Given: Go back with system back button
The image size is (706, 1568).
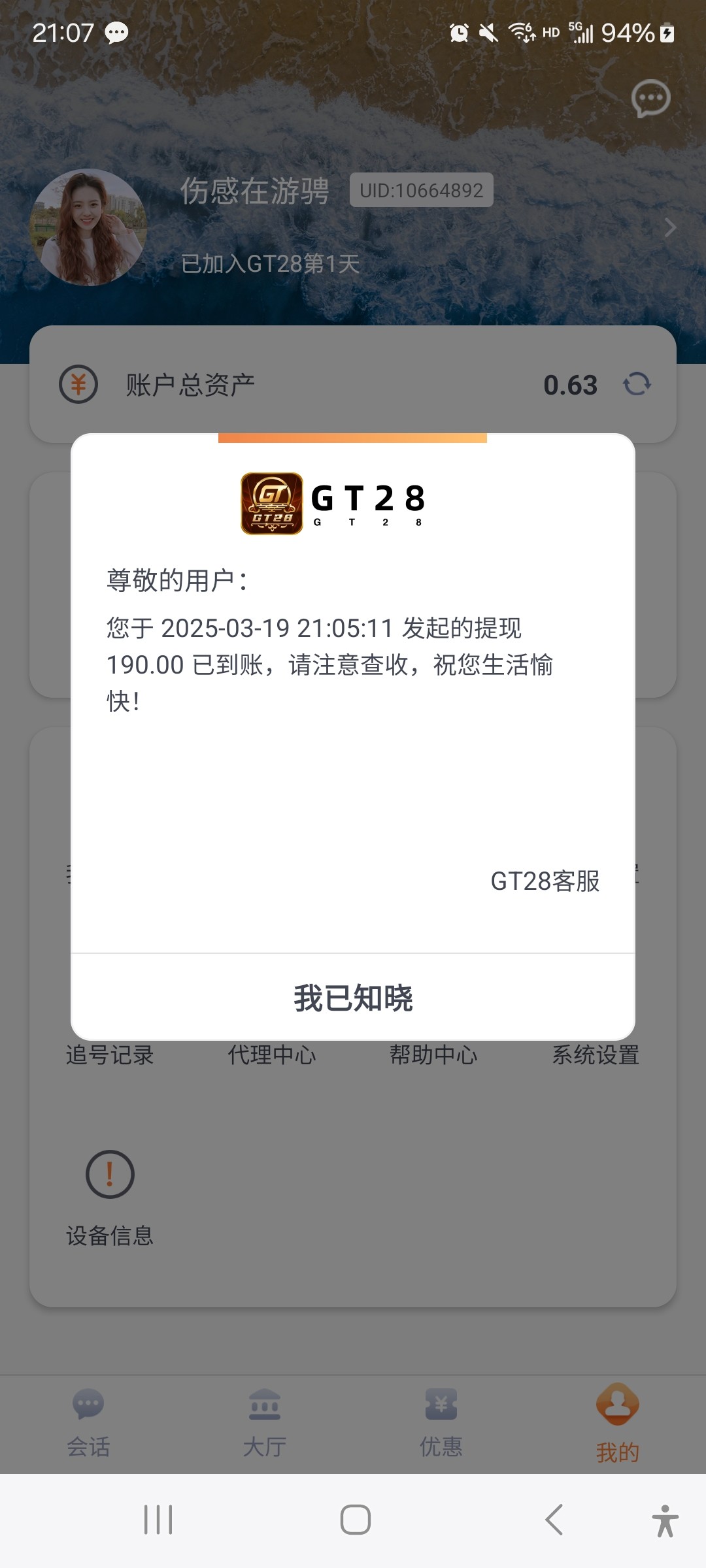Looking at the screenshot, I should point(554,1520).
